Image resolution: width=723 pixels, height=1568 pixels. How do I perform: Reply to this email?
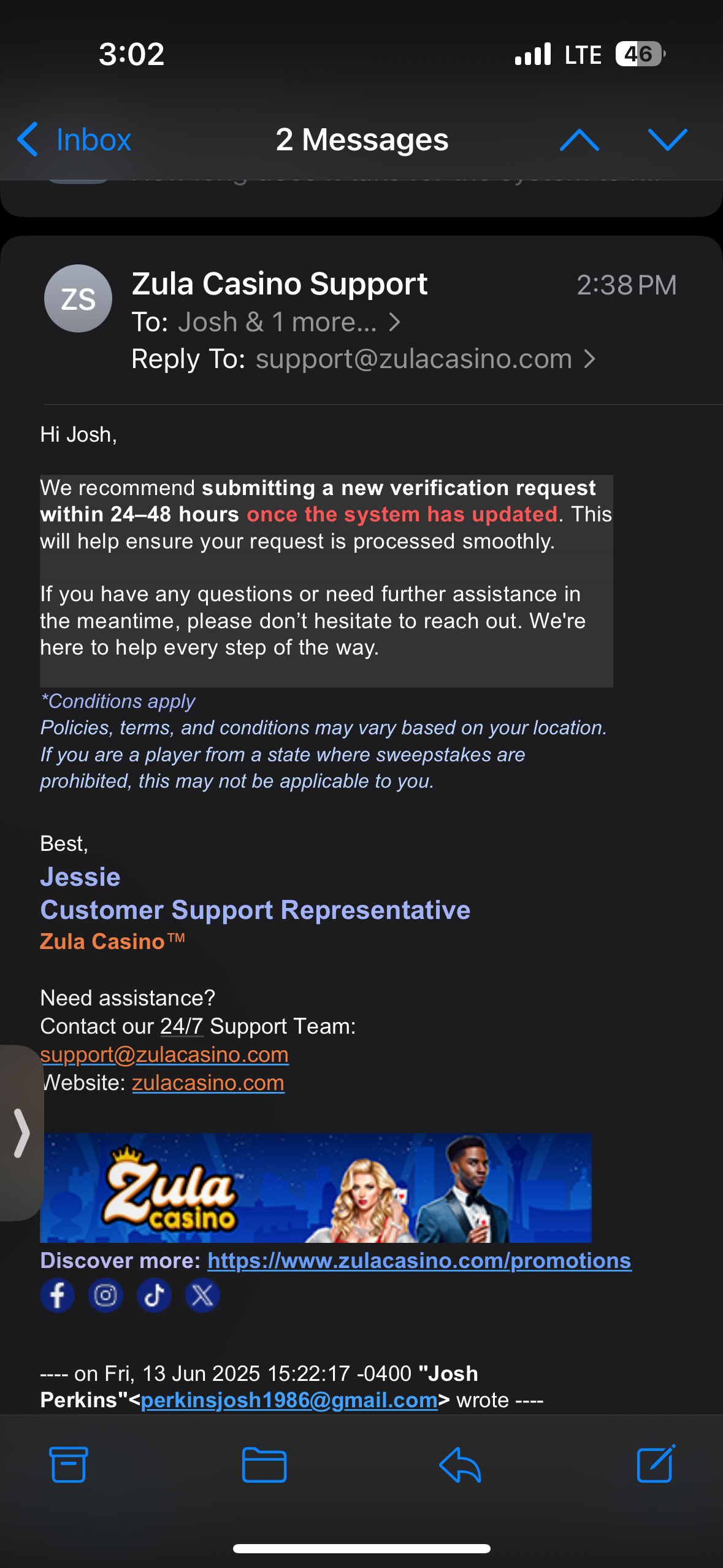click(460, 1464)
